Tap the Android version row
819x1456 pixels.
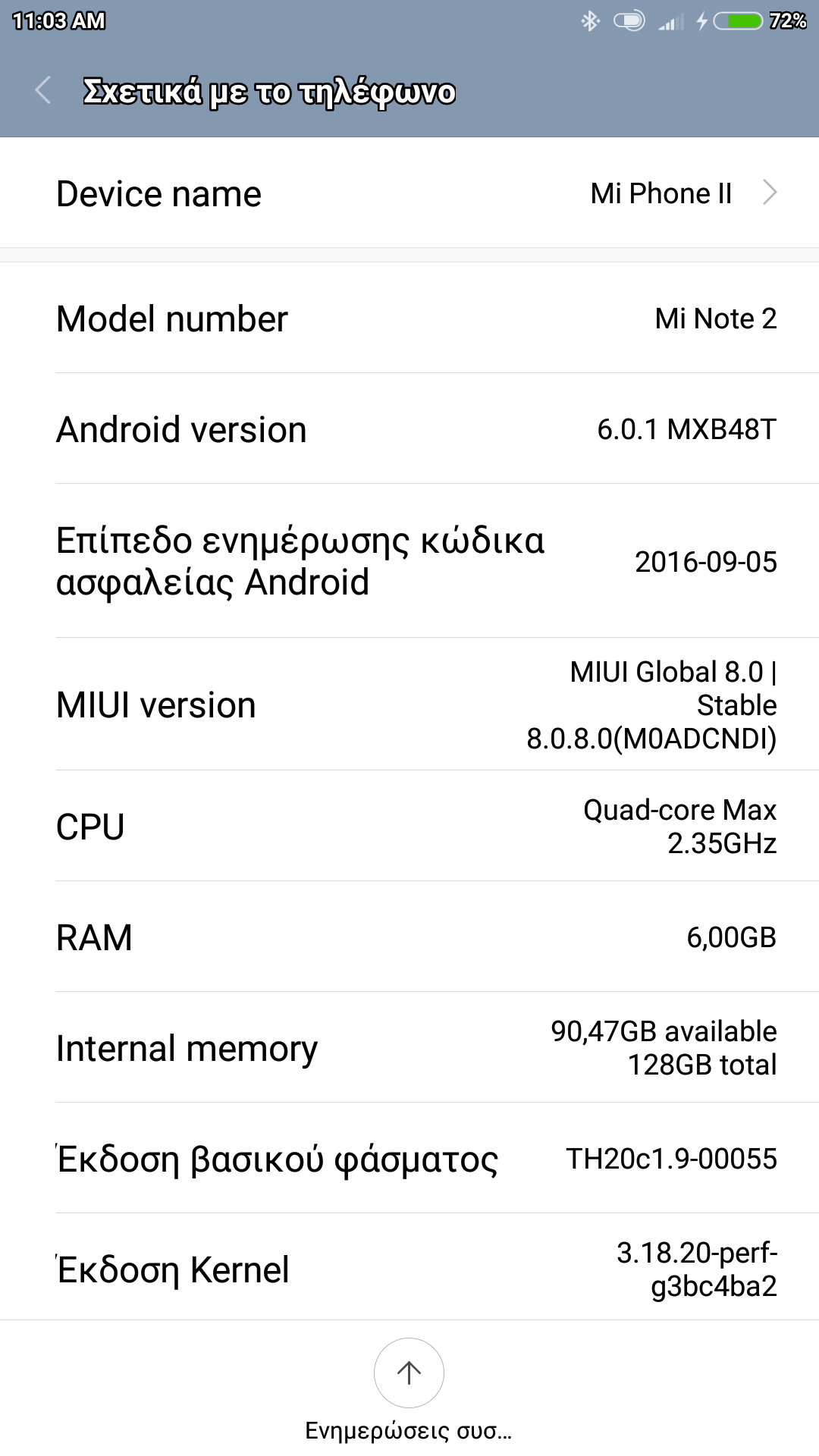[x=409, y=429]
